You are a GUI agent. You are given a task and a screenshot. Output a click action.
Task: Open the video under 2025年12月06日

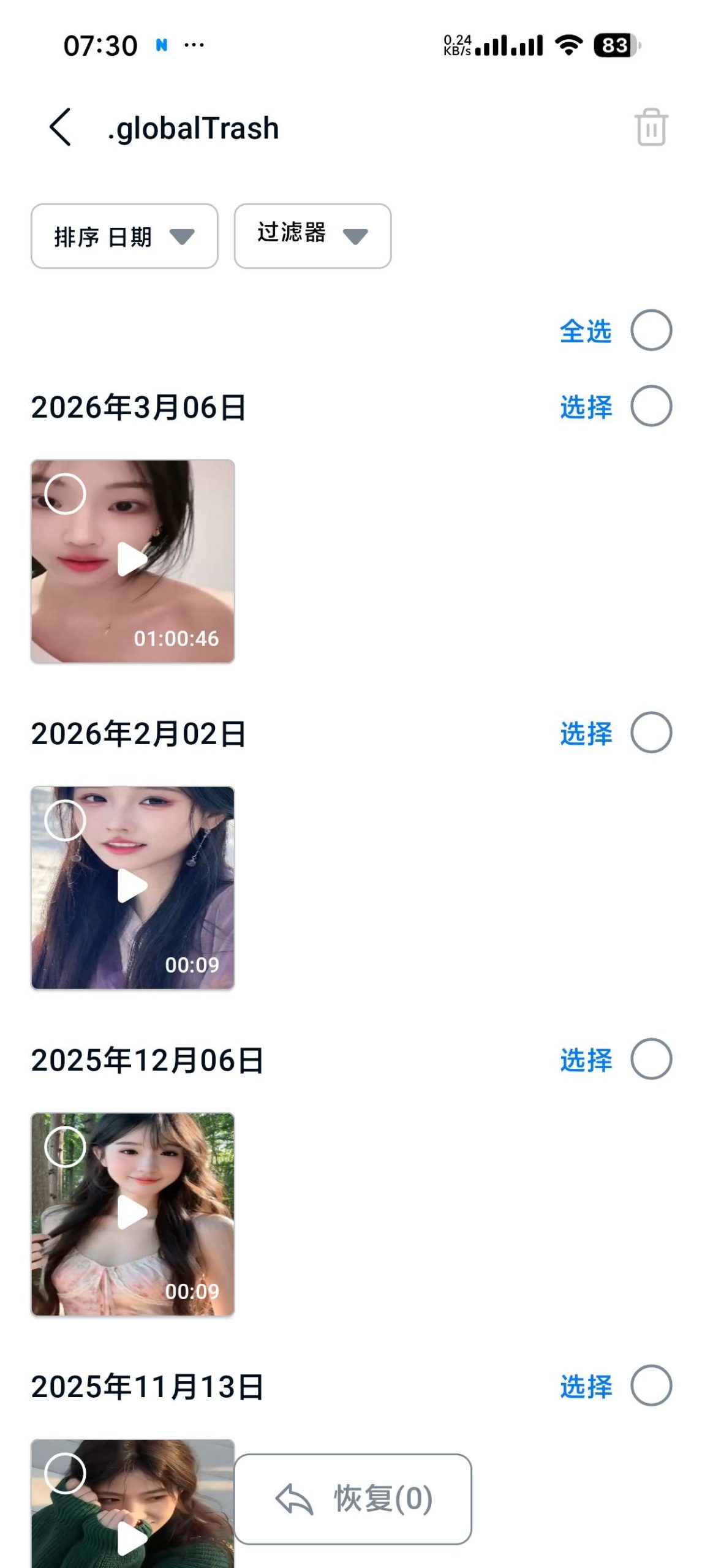(x=133, y=1213)
